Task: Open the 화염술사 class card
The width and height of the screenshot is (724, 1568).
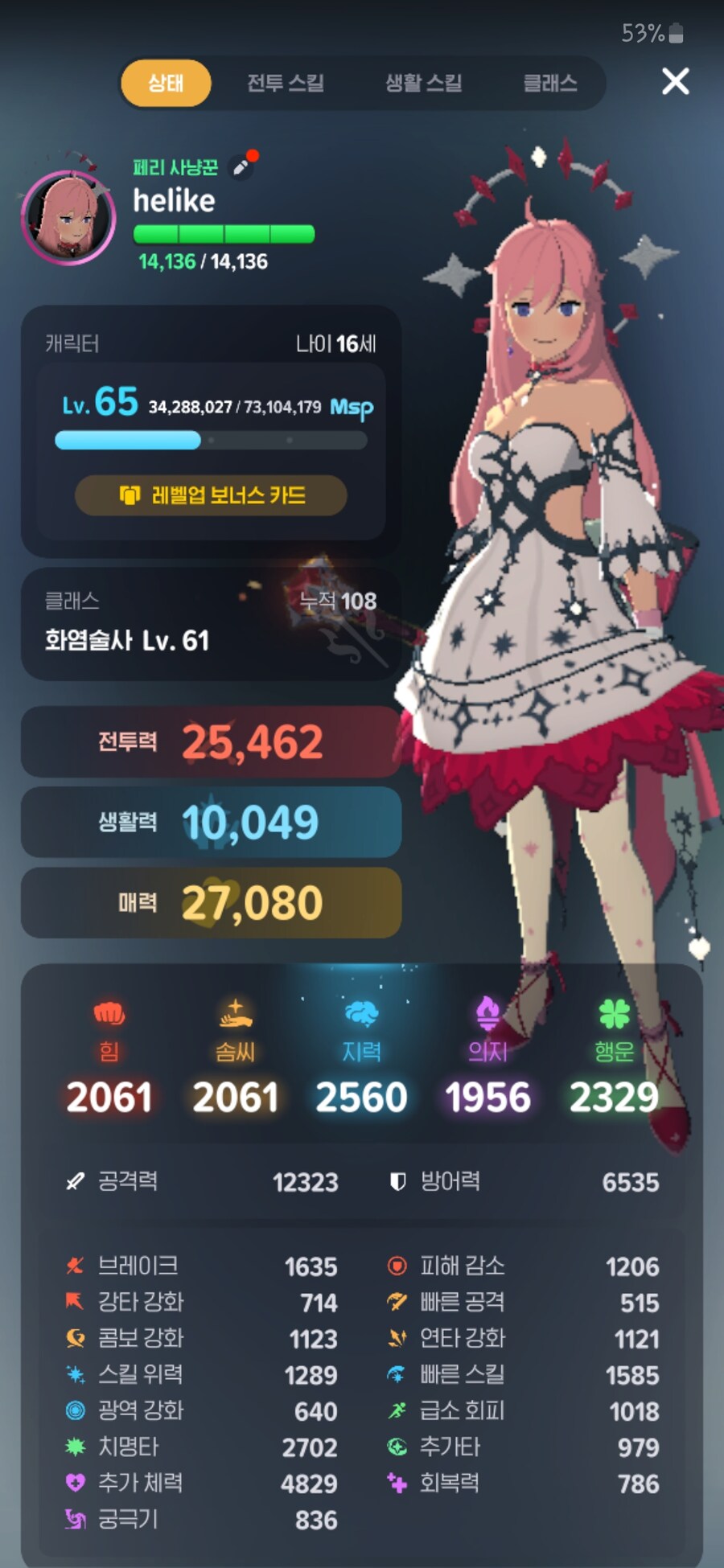Action: [x=211, y=624]
